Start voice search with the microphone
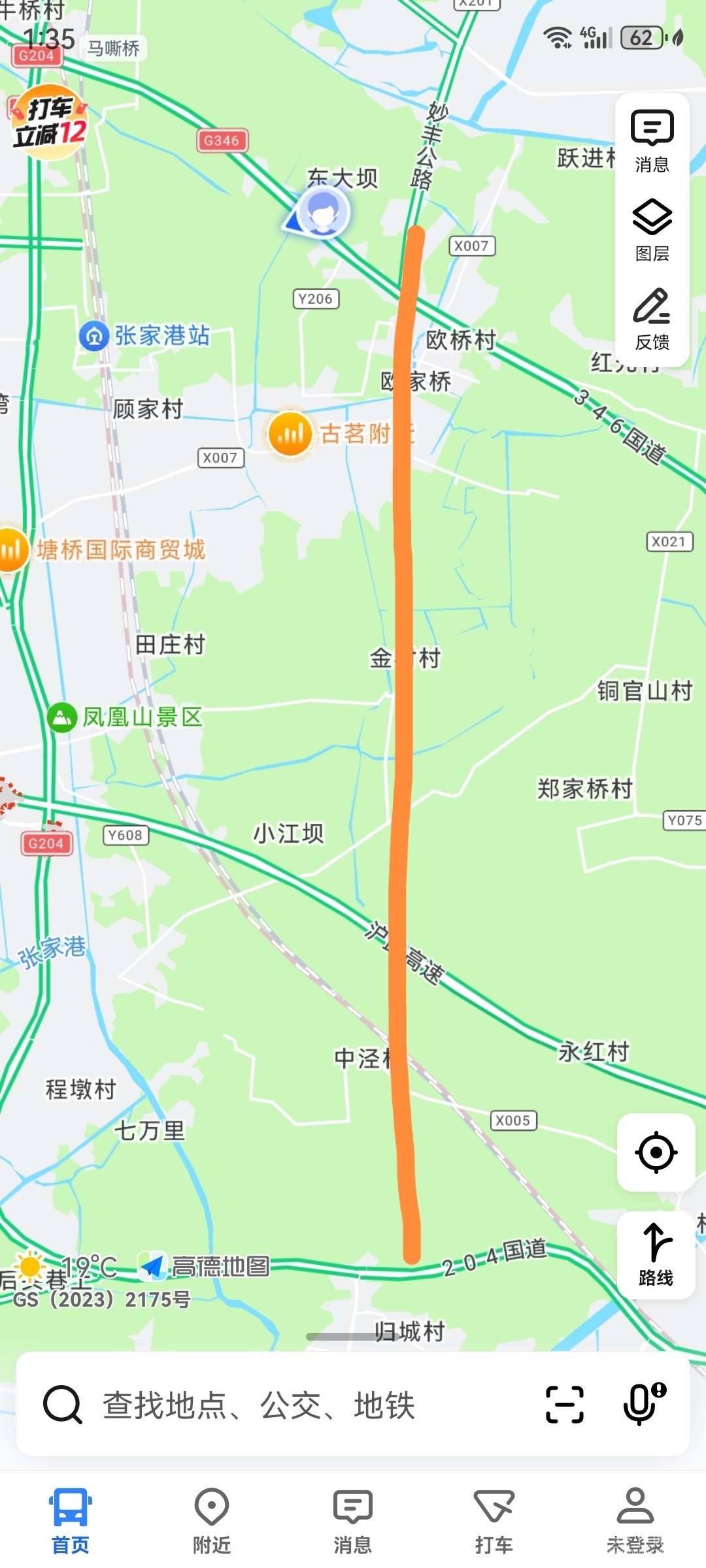Screen dimensions: 706x1568 pyautogui.click(x=643, y=1403)
